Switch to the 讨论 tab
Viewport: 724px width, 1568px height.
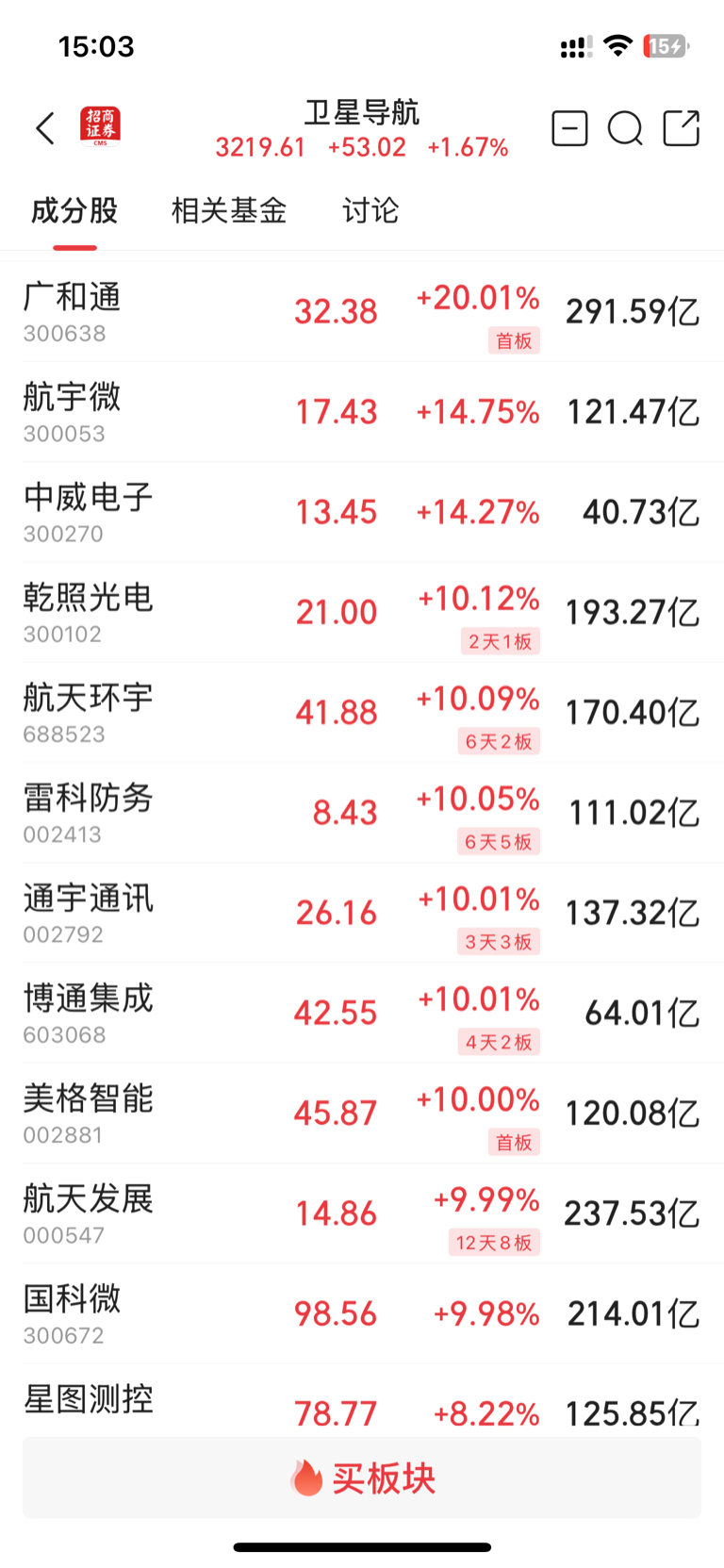click(x=370, y=210)
